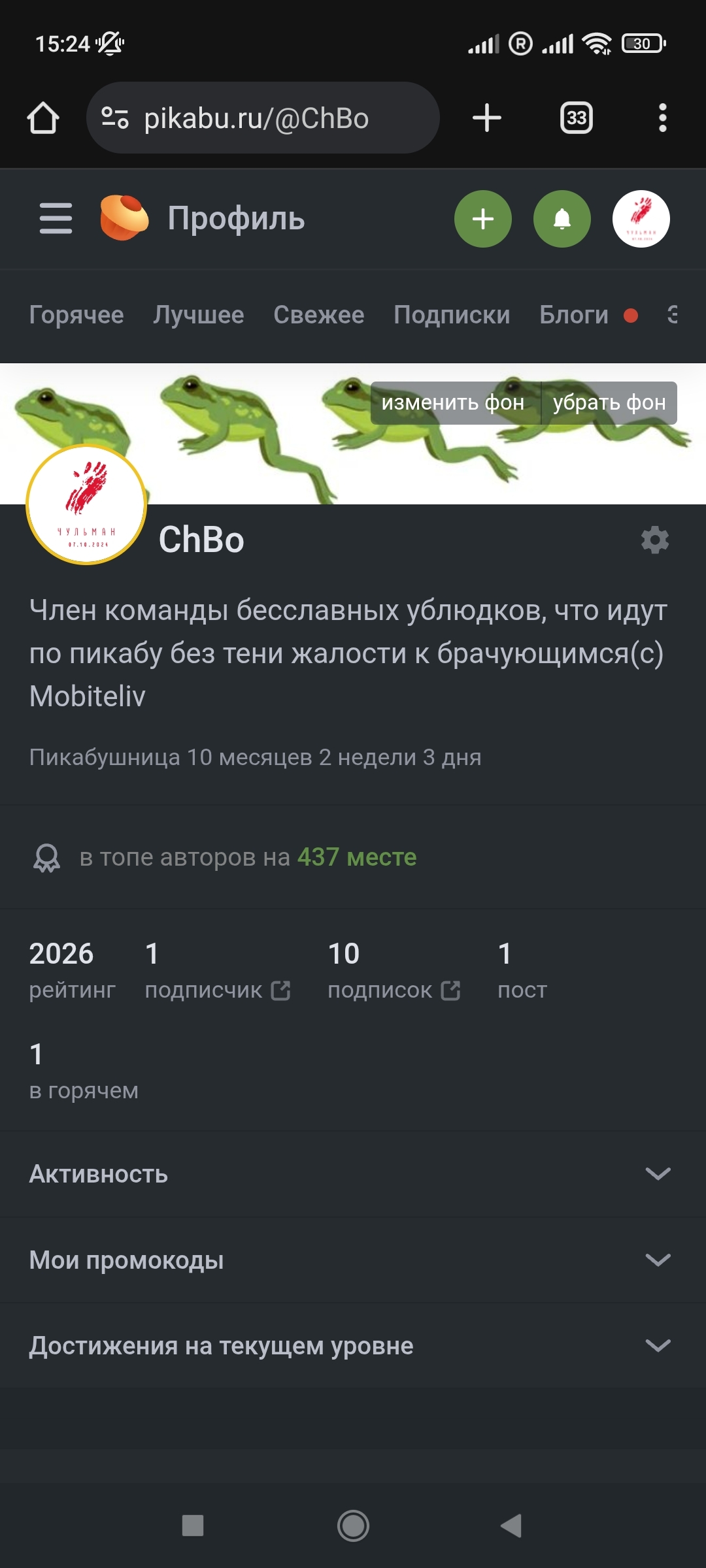Open the profile avatar in header

(641, 219)
